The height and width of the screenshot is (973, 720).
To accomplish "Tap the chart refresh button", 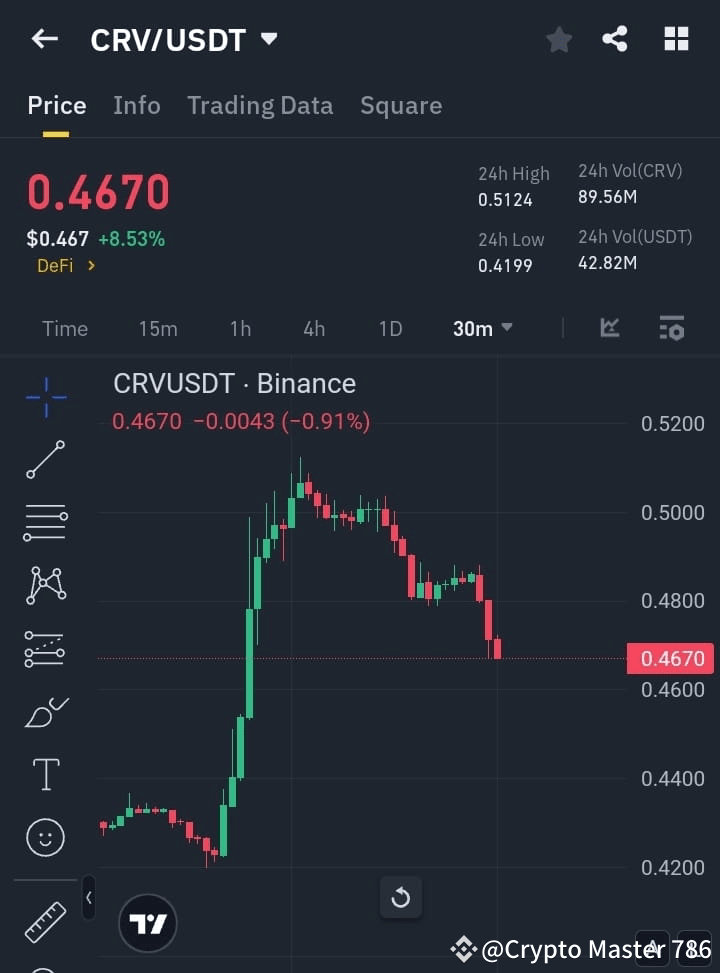I will click(401, 898).
